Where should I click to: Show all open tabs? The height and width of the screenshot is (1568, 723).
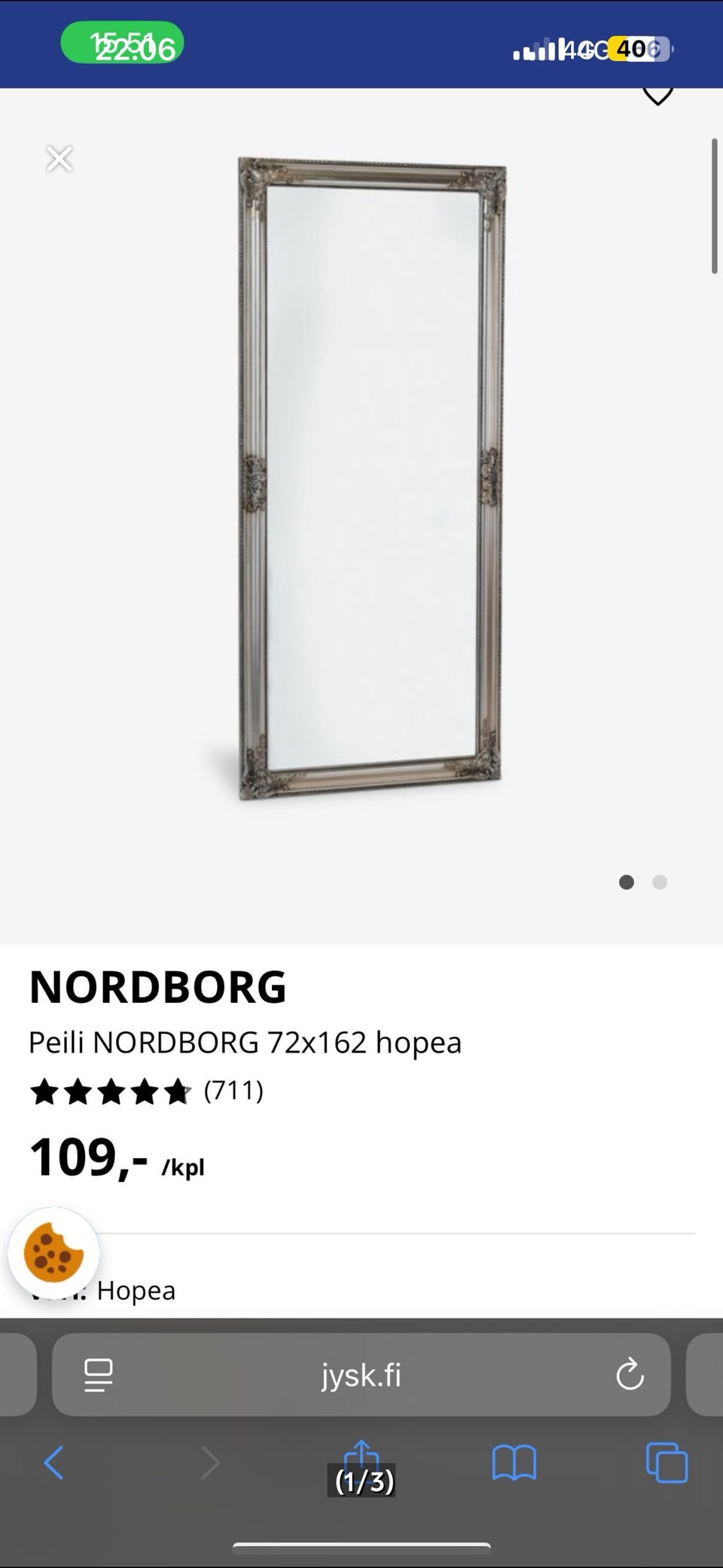(x=667, y=1463)
